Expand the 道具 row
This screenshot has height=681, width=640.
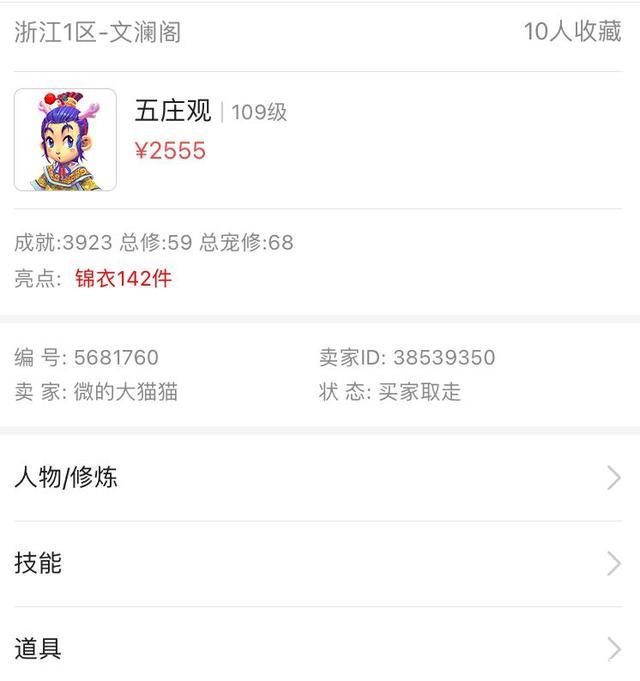(320, 648)
